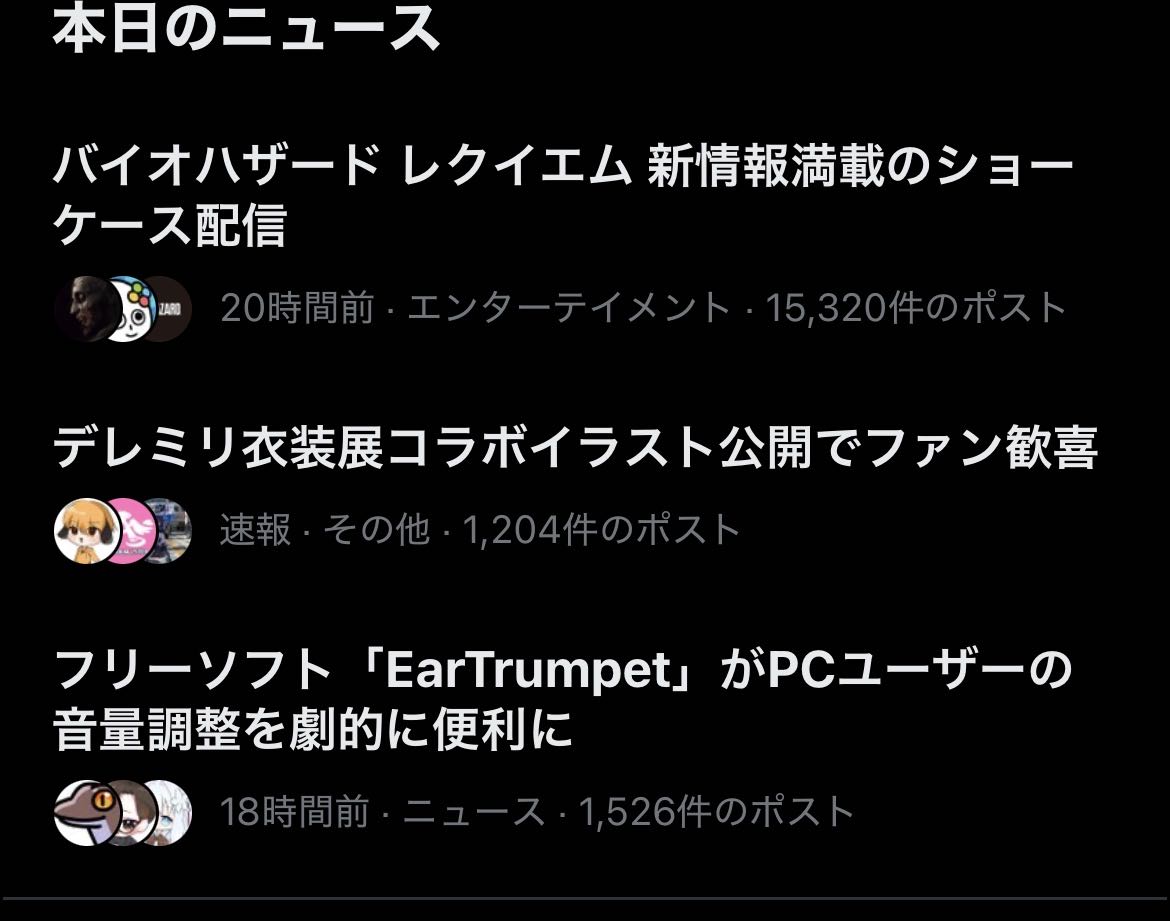Open the デレミリ衣装展 collab illustration story
Screen dimensions: 1170x921
click(575, 447)
